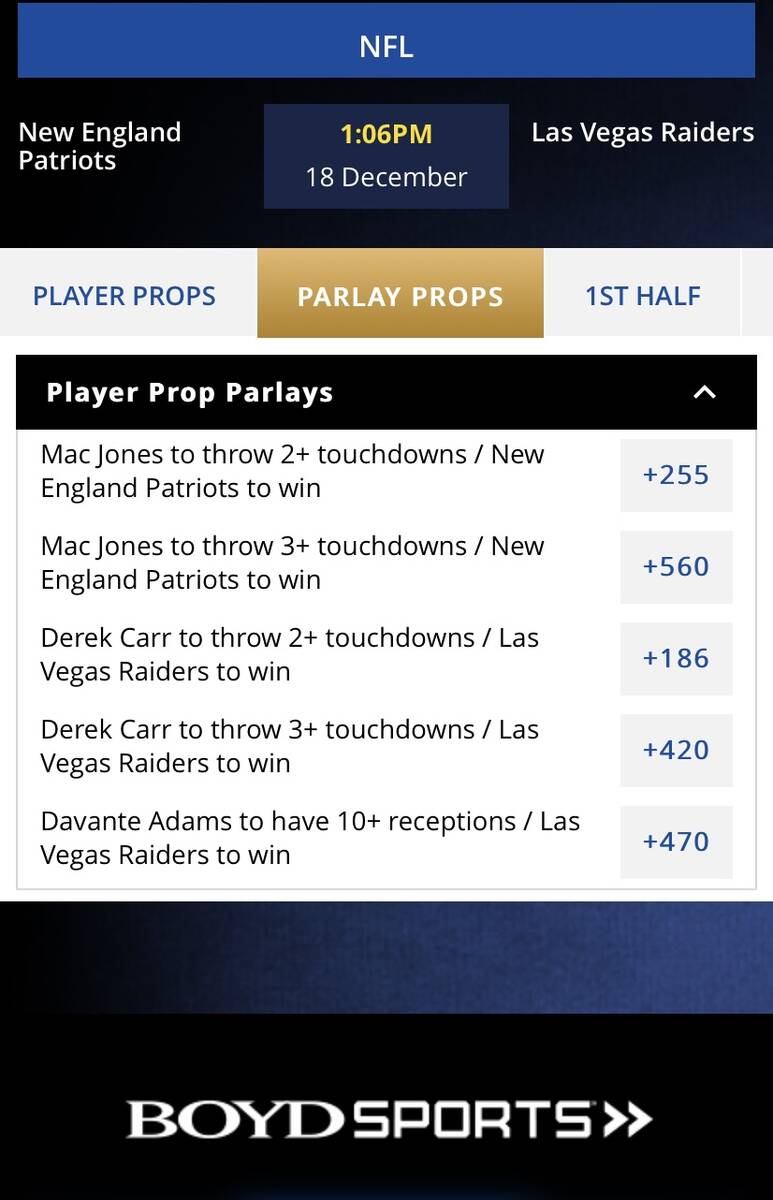This screenshot has height=1200, width=773.
Task: Click the 18 December date label
Action: [x=386, y=178]
